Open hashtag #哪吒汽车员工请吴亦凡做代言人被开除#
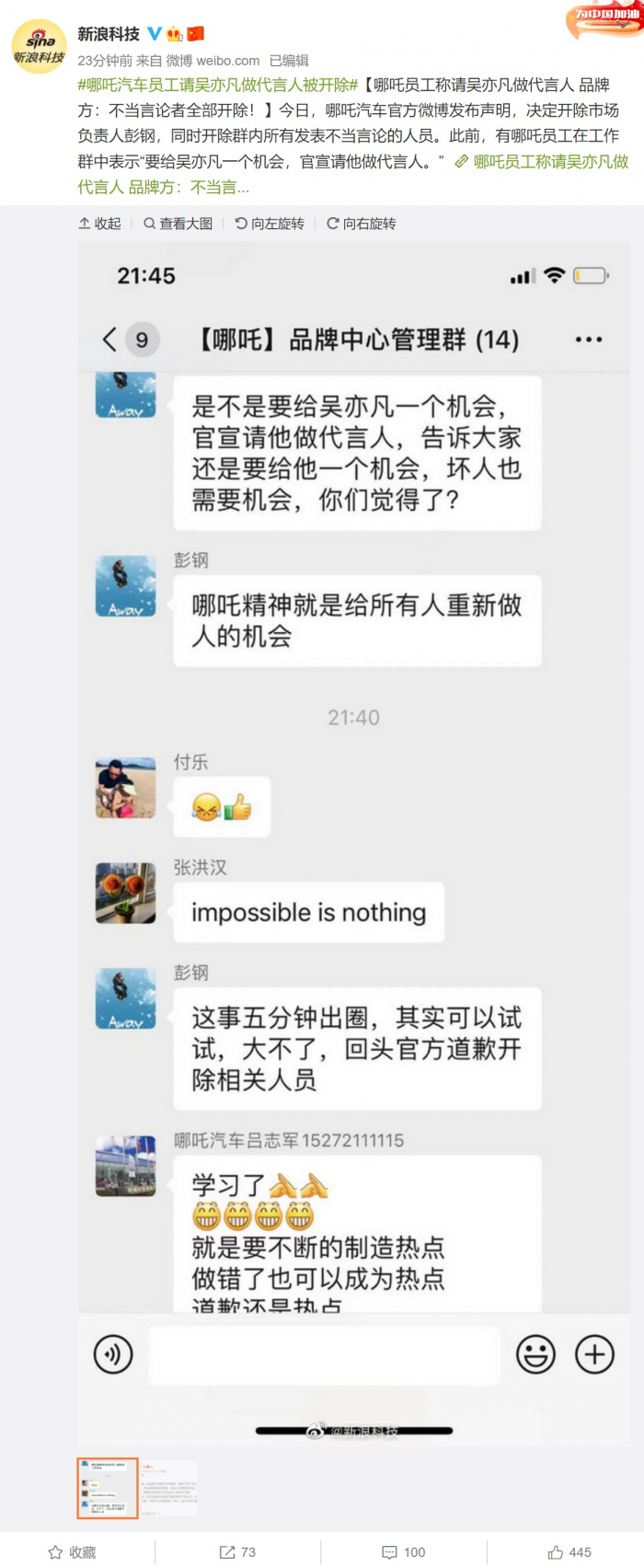644x1568 pixels. [x=218, y=85]
